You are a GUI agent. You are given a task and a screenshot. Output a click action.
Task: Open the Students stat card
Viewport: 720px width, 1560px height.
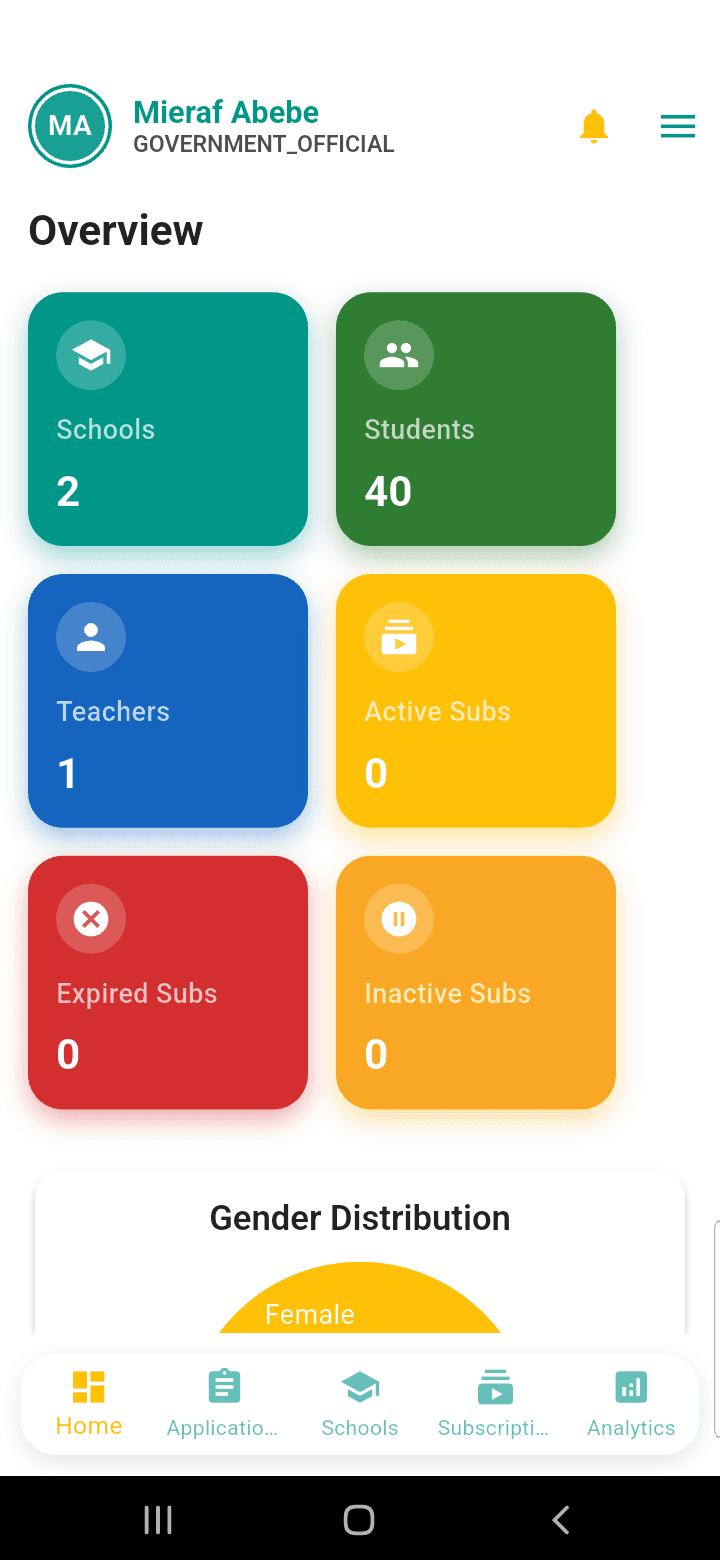click(475, 419)
